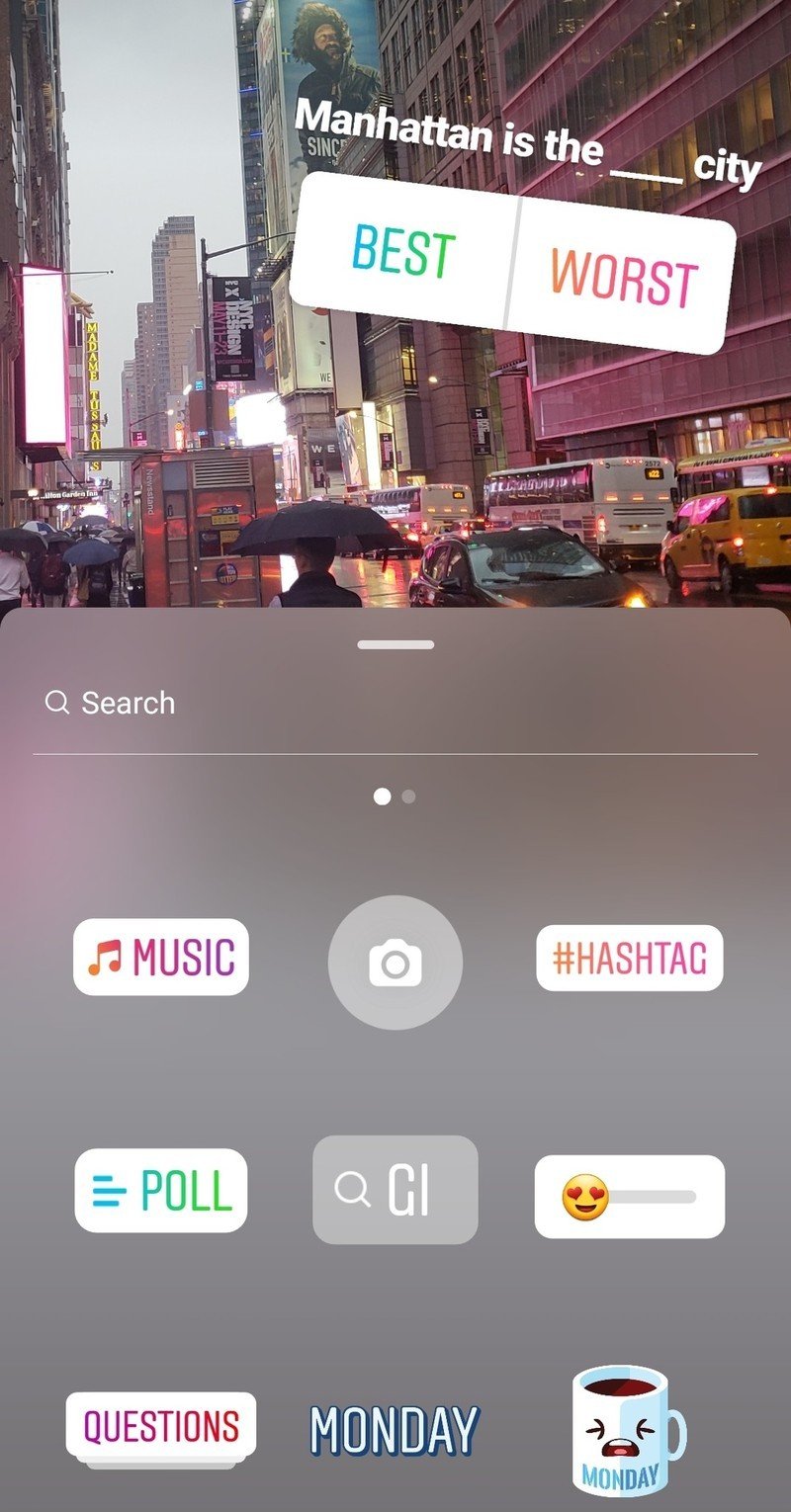Viewport: 791px width, 1512px height.
Task: Add the #HASHTAG sticker
Action: coord(629,958)
